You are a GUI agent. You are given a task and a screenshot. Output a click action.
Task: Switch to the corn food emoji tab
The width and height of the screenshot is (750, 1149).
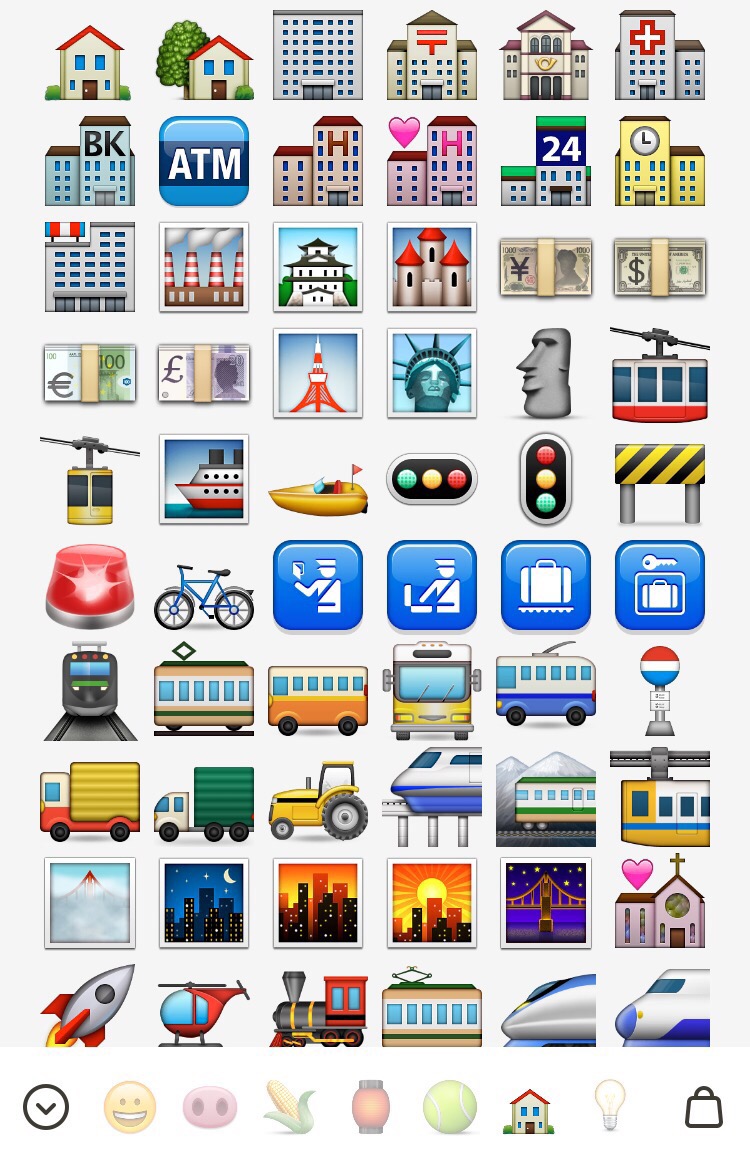(x=290, y=1107)
